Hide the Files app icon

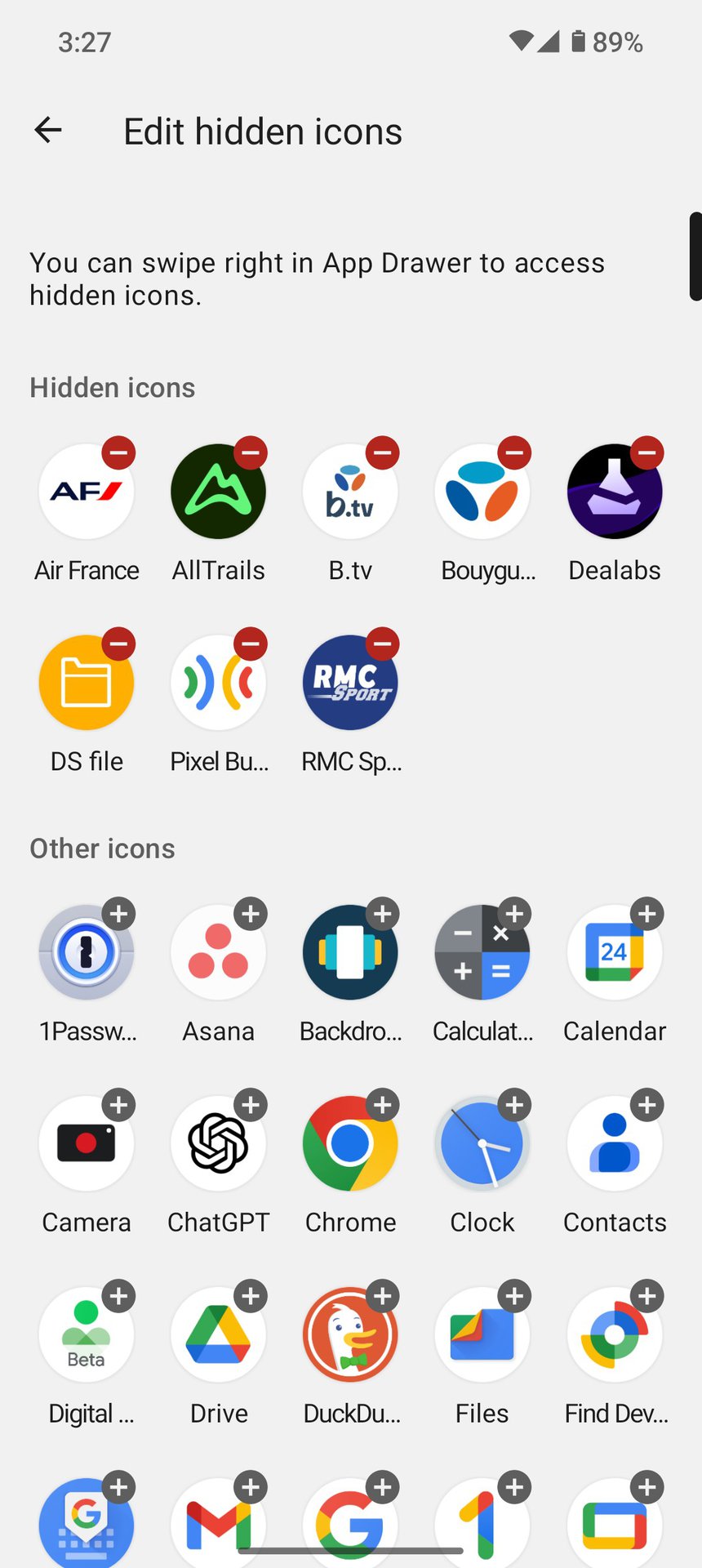(x=514, y=1296)
